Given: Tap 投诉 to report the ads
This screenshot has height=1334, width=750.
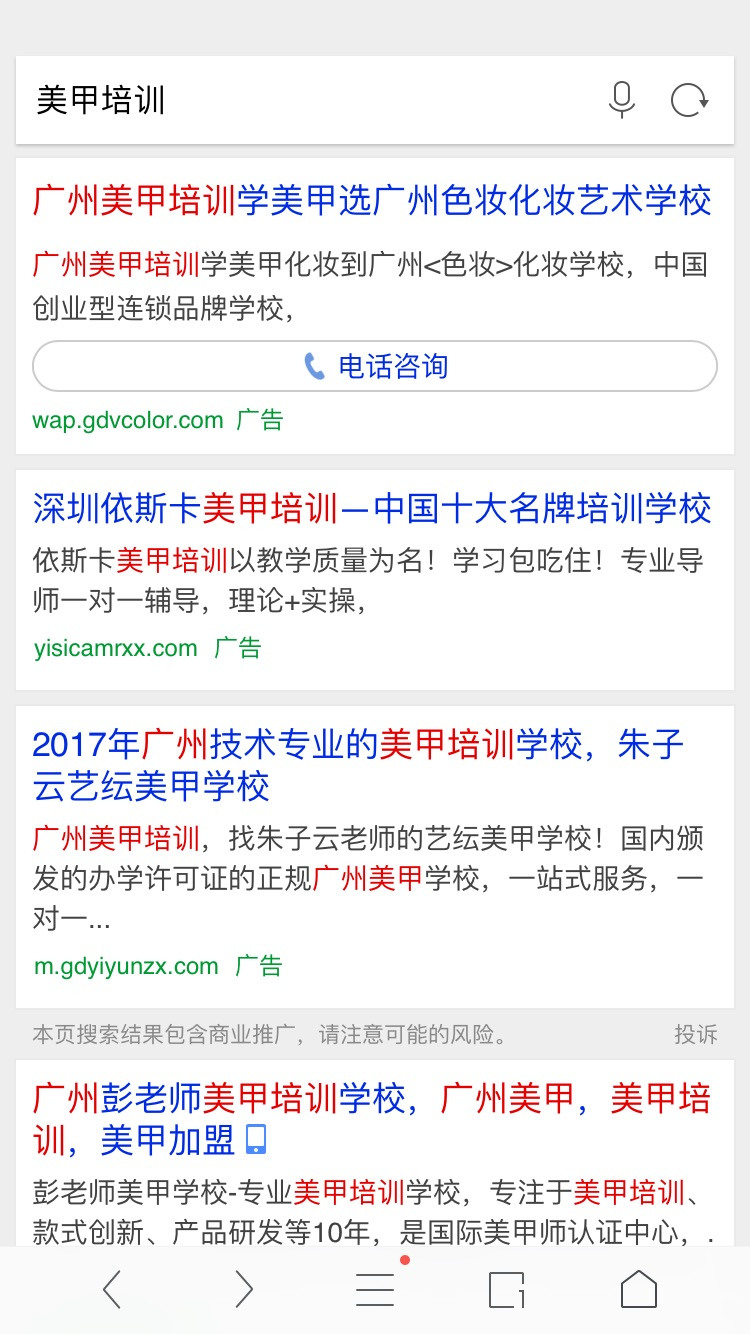Looking at the screenshot, I should tap(696, 1034).
